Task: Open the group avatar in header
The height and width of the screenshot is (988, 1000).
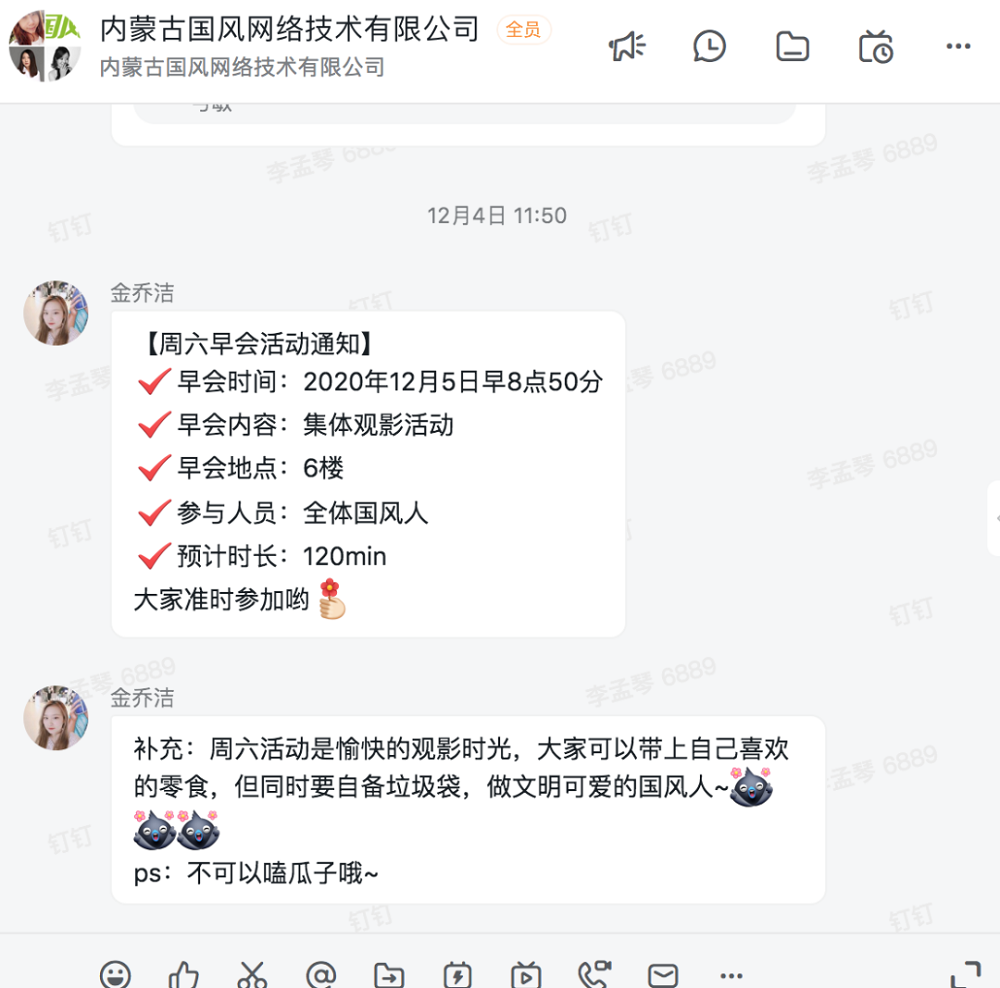Action: pyautogui.click(x=44, y=45)
